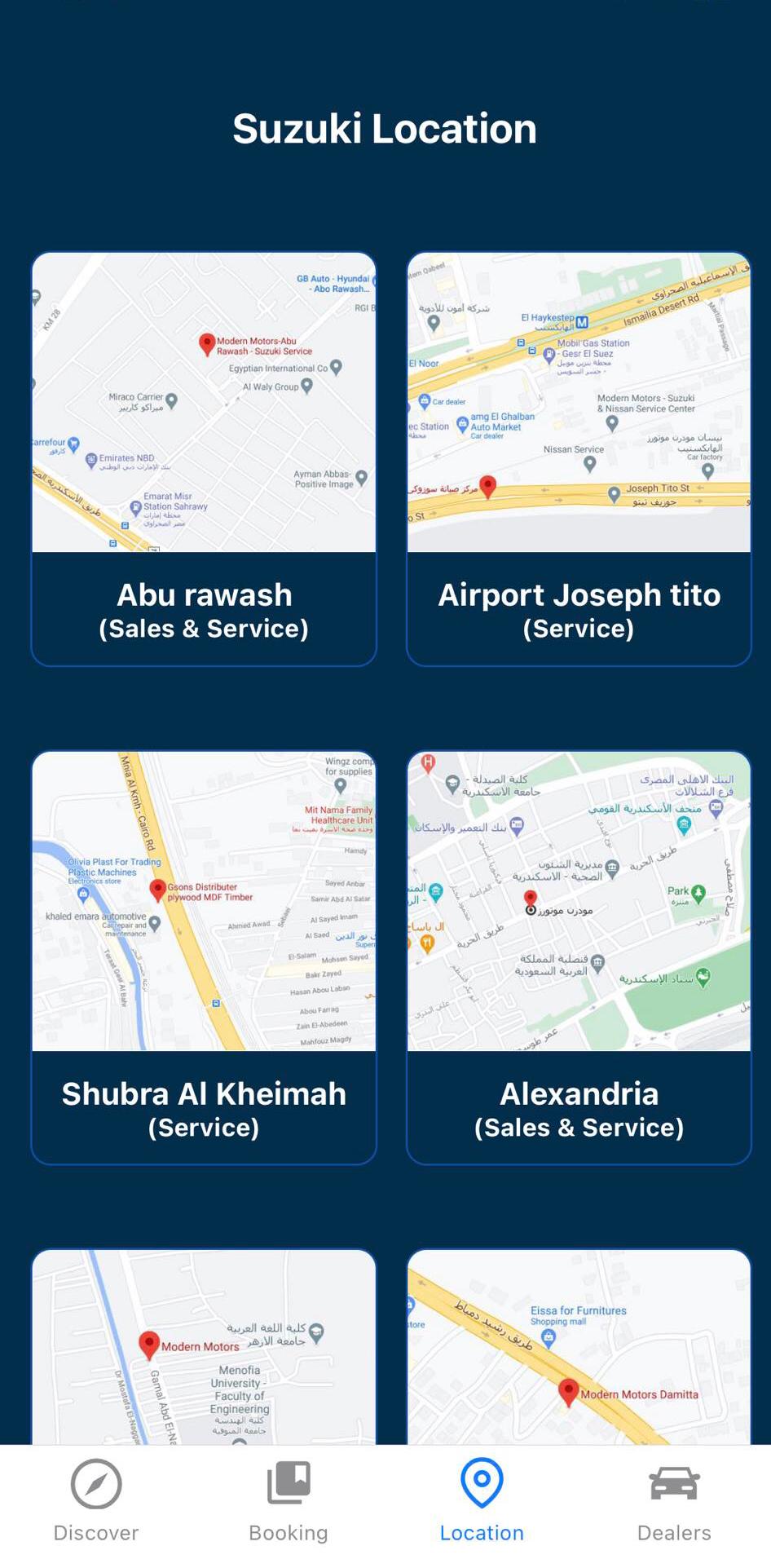Switch to the Discover tab
This screenshot has height=1568, width=771.
click(x=96, y=1502)
